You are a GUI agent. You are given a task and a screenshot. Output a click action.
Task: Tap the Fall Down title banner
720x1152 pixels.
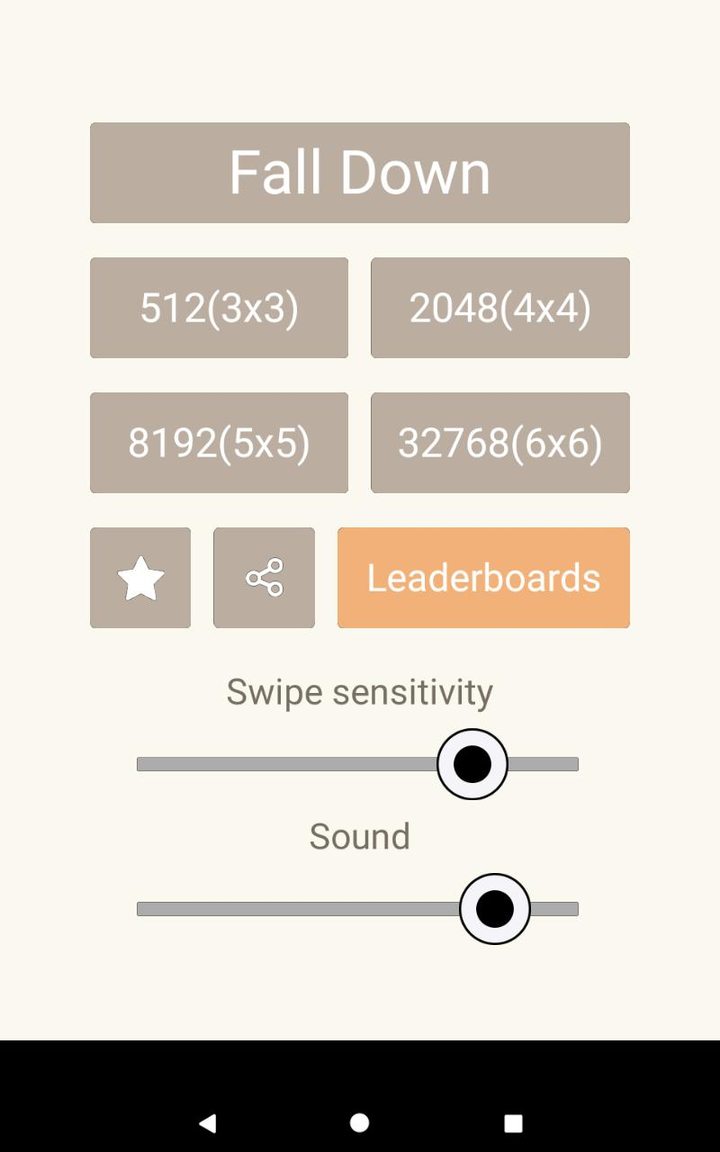pos(360,172)
